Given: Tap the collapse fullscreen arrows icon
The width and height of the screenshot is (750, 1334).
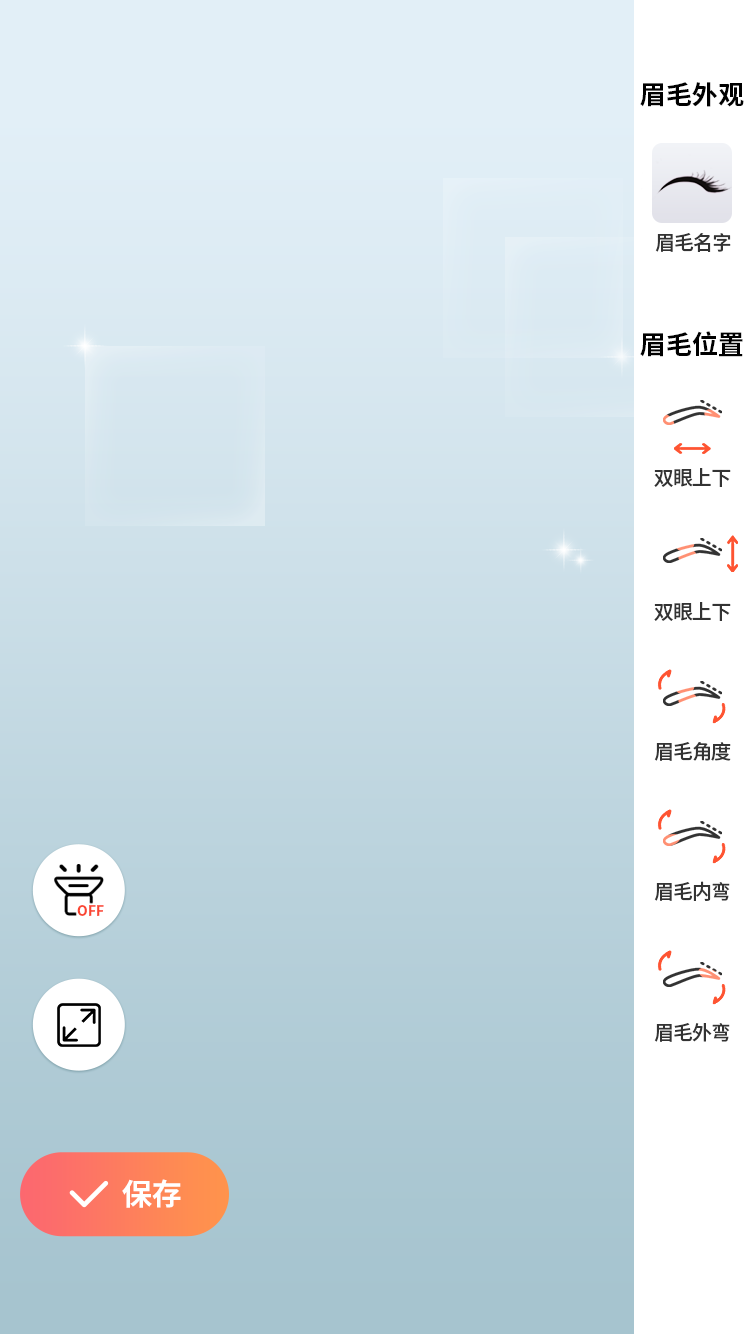Looking at the screenshot, I should pyautogui.click(x=79, y=1025).
